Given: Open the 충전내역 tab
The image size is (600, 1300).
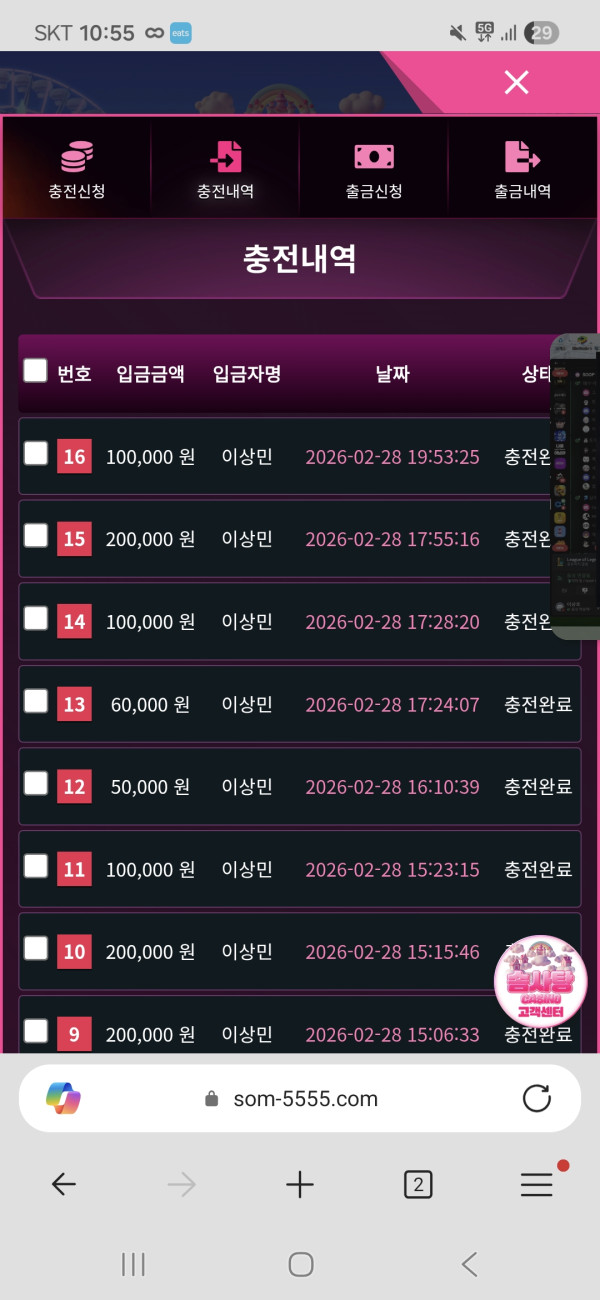Looking at the screenshot, I should tap(225, 170).
